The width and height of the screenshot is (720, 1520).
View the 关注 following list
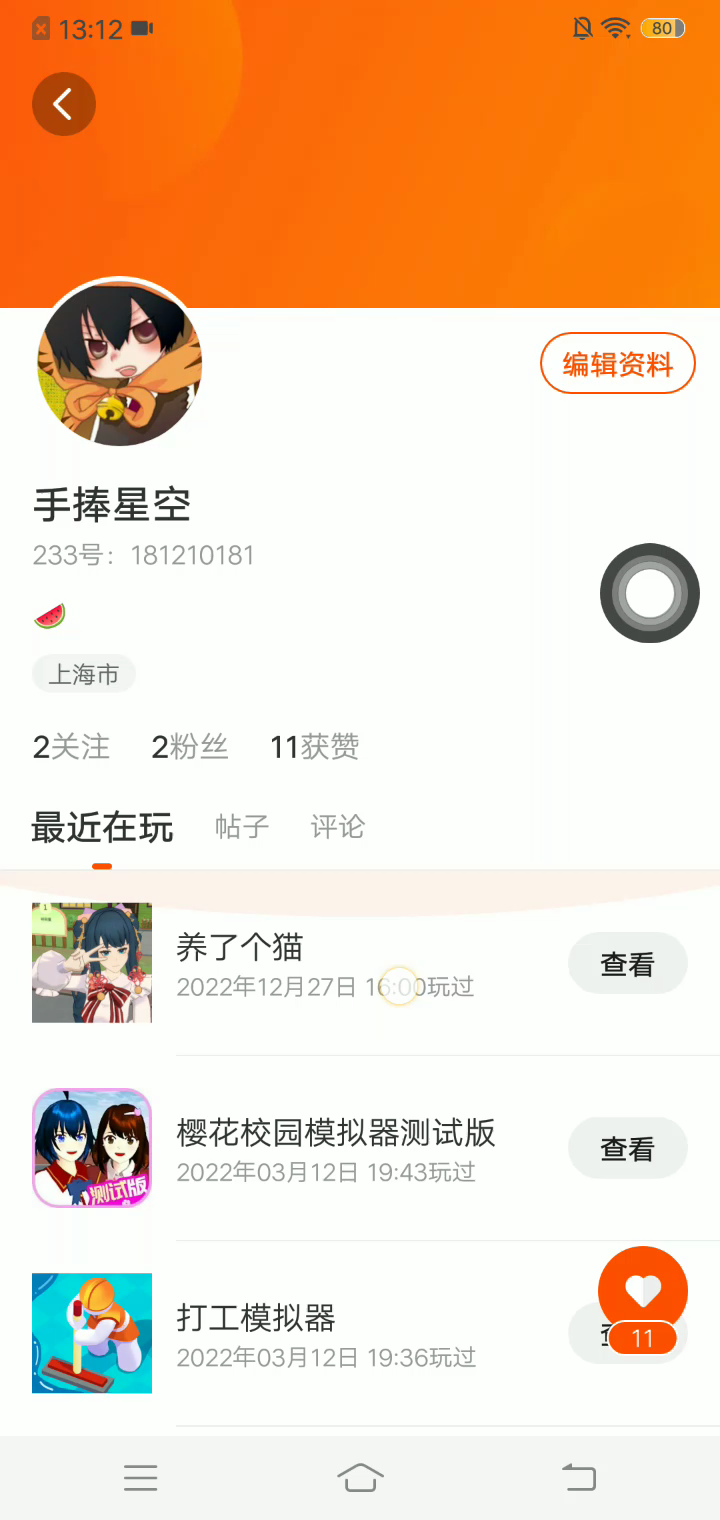71,747
